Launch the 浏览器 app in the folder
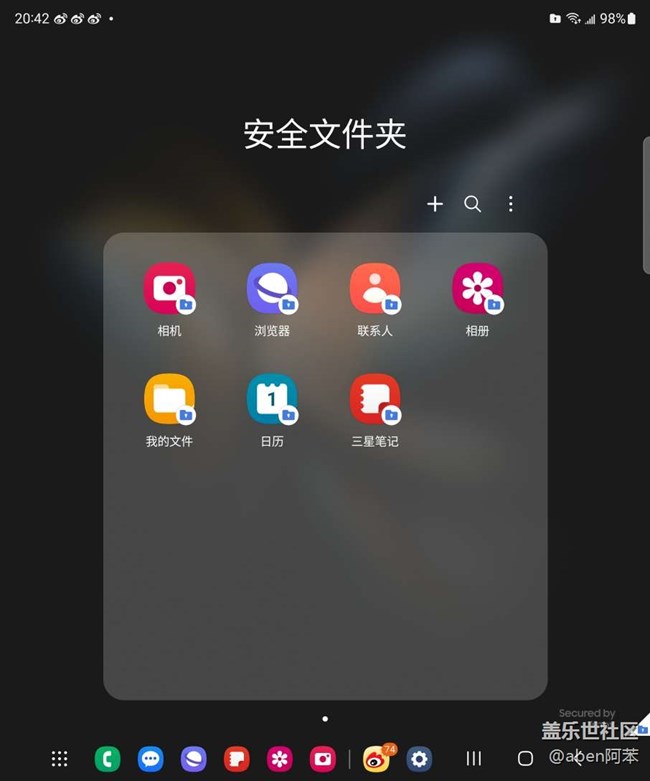This screenshot has width=650, height=781. (x=272, y=289)
